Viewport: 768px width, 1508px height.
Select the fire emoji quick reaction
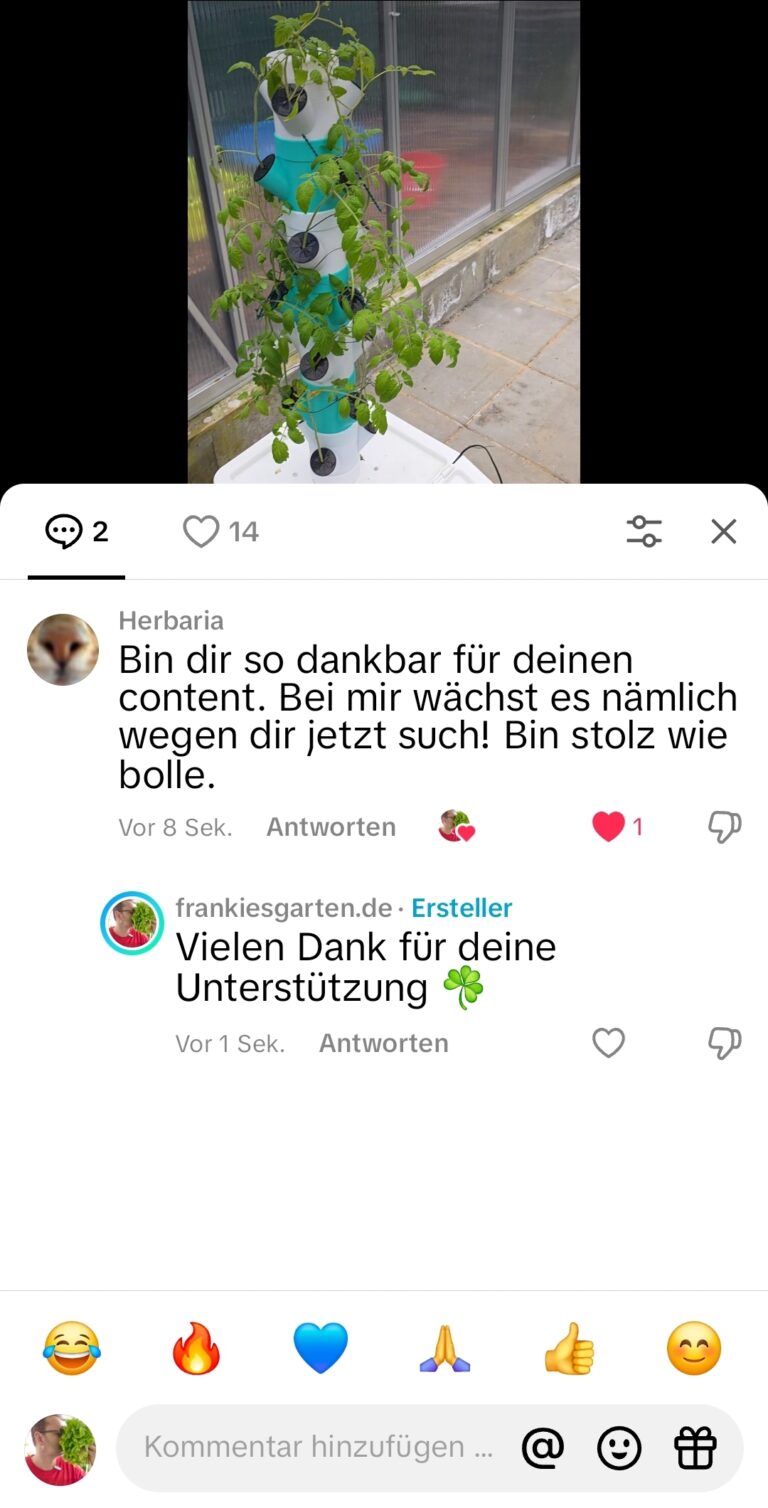[x=195, y=1347]
